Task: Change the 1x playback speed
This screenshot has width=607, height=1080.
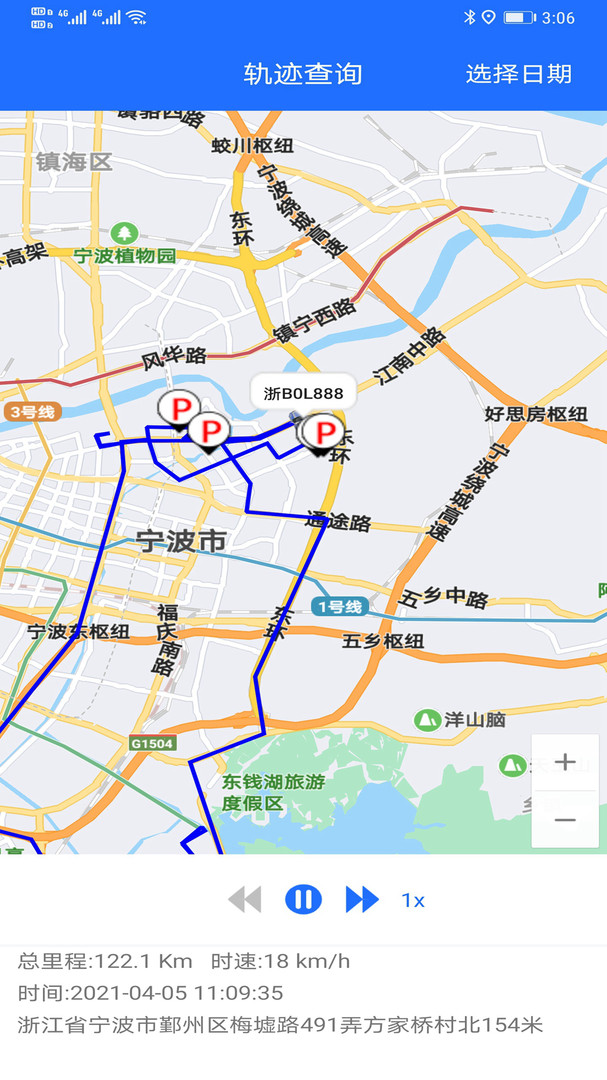Action: click(413, 900)
